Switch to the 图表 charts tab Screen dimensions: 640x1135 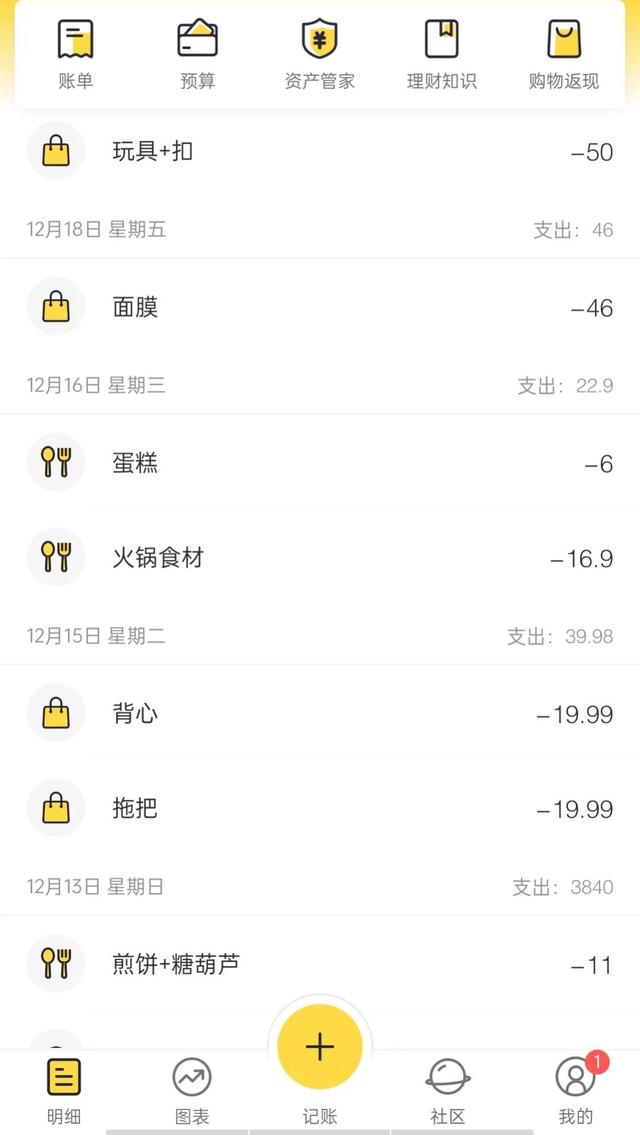click(x=192, y=1090)
